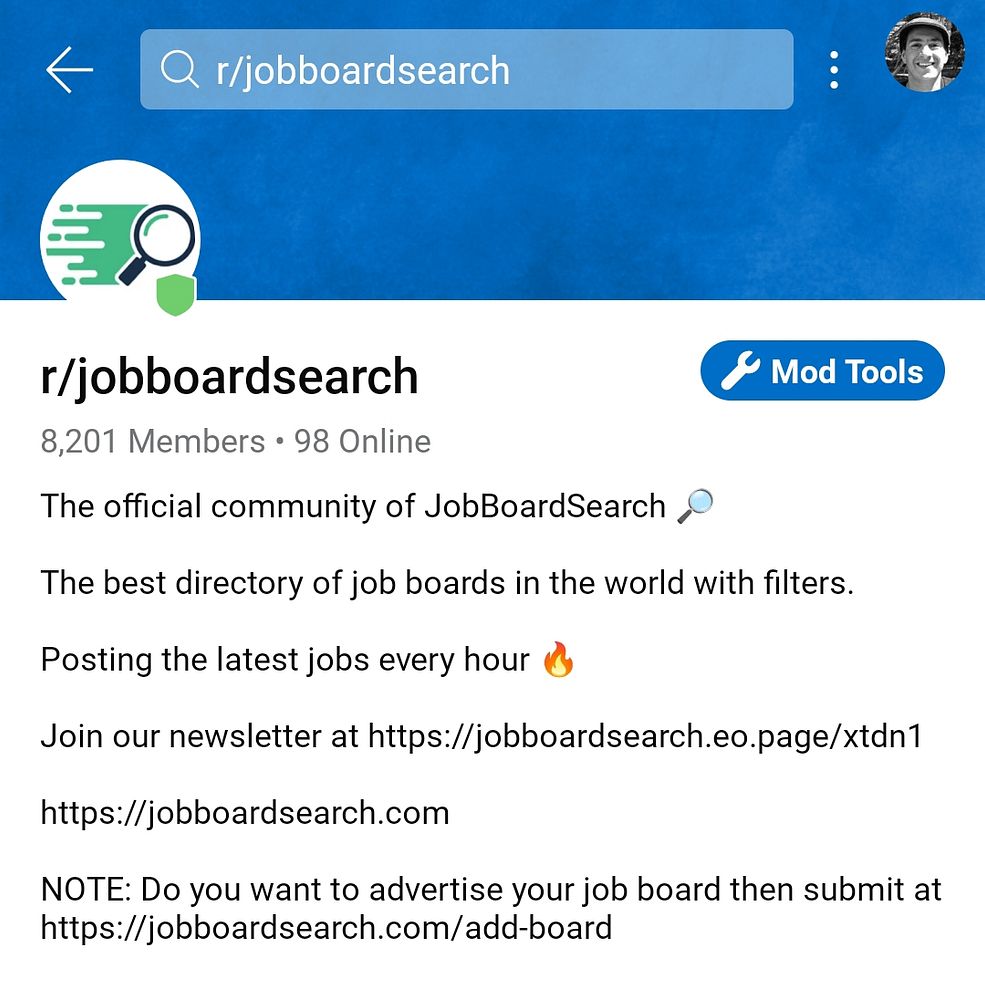Open the newsletter link jobboardsearch.eo.page/xtdn1
985x1000 pixels.
click(x=645, y=737)
